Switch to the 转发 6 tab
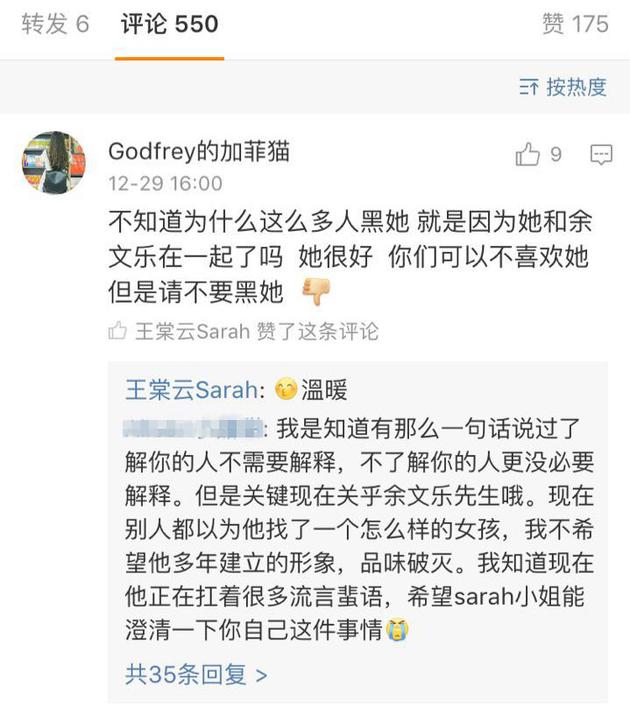630x714 pixels. pyautogui.click(x=55, y=24)
